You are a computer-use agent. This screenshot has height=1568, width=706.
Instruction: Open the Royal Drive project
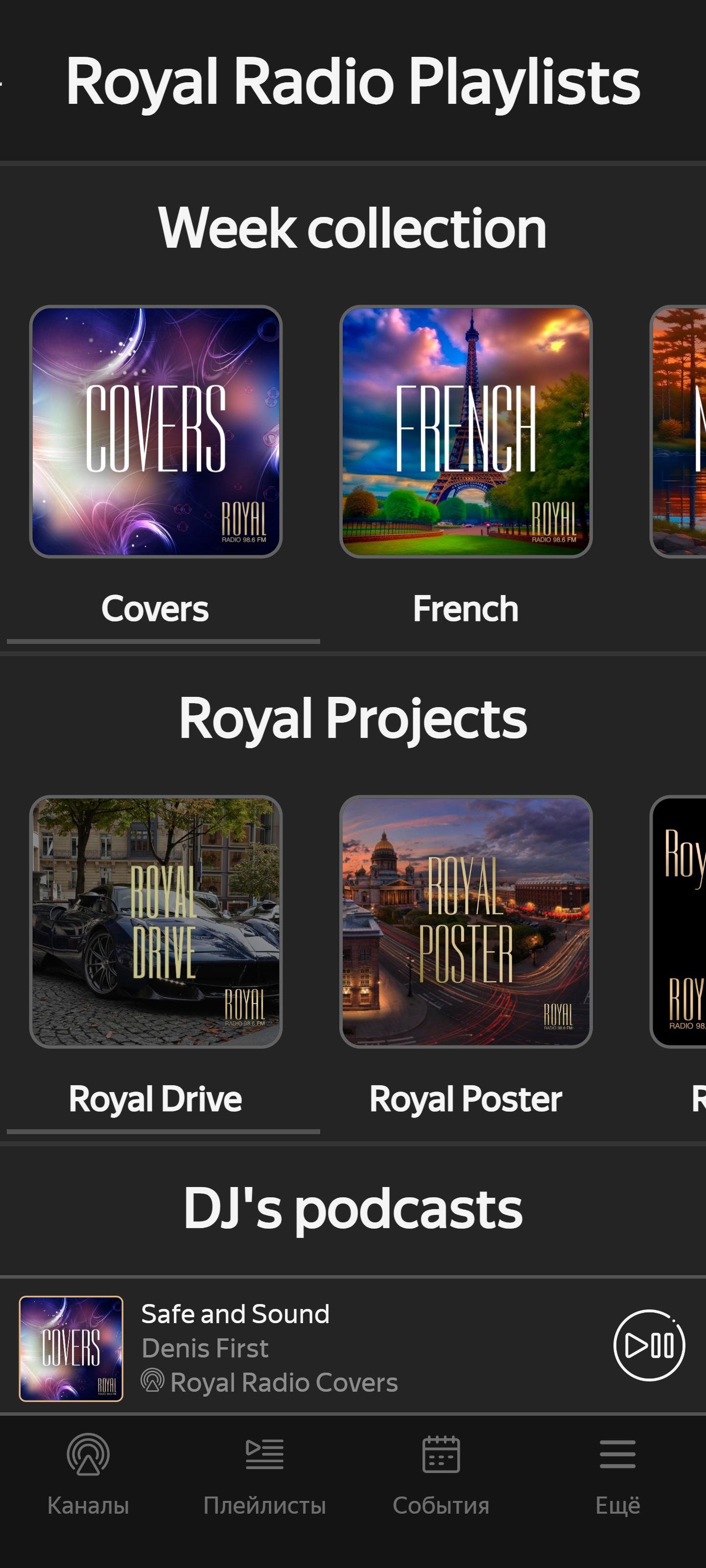coord(156,922)
